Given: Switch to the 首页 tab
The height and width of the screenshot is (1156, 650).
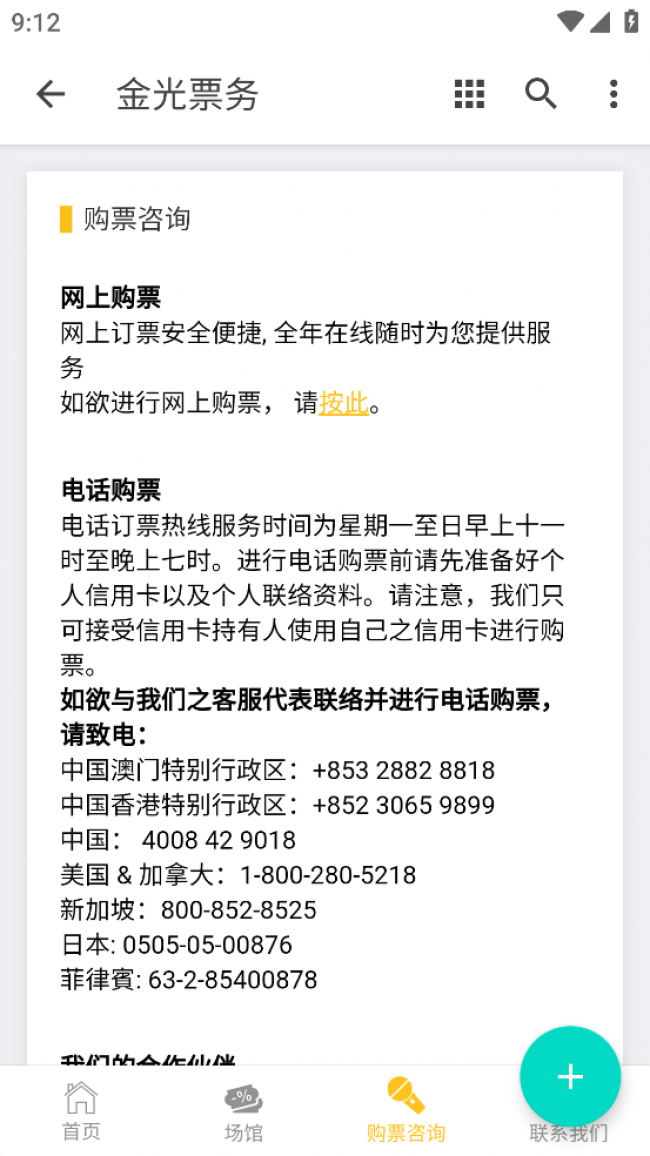Looking at the screenshot, I should [x=81, y=1111].
